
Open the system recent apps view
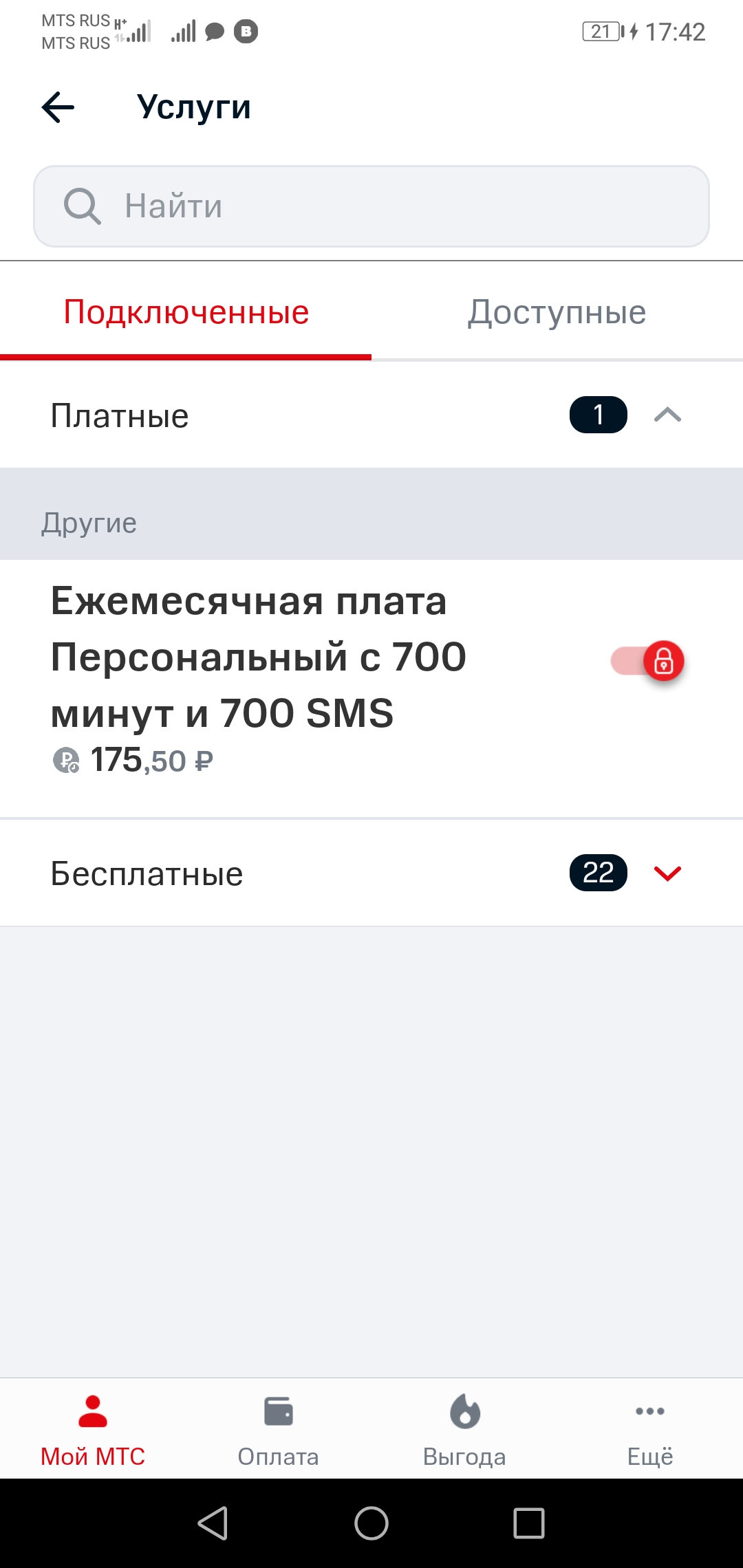(x=529, y=1523)
